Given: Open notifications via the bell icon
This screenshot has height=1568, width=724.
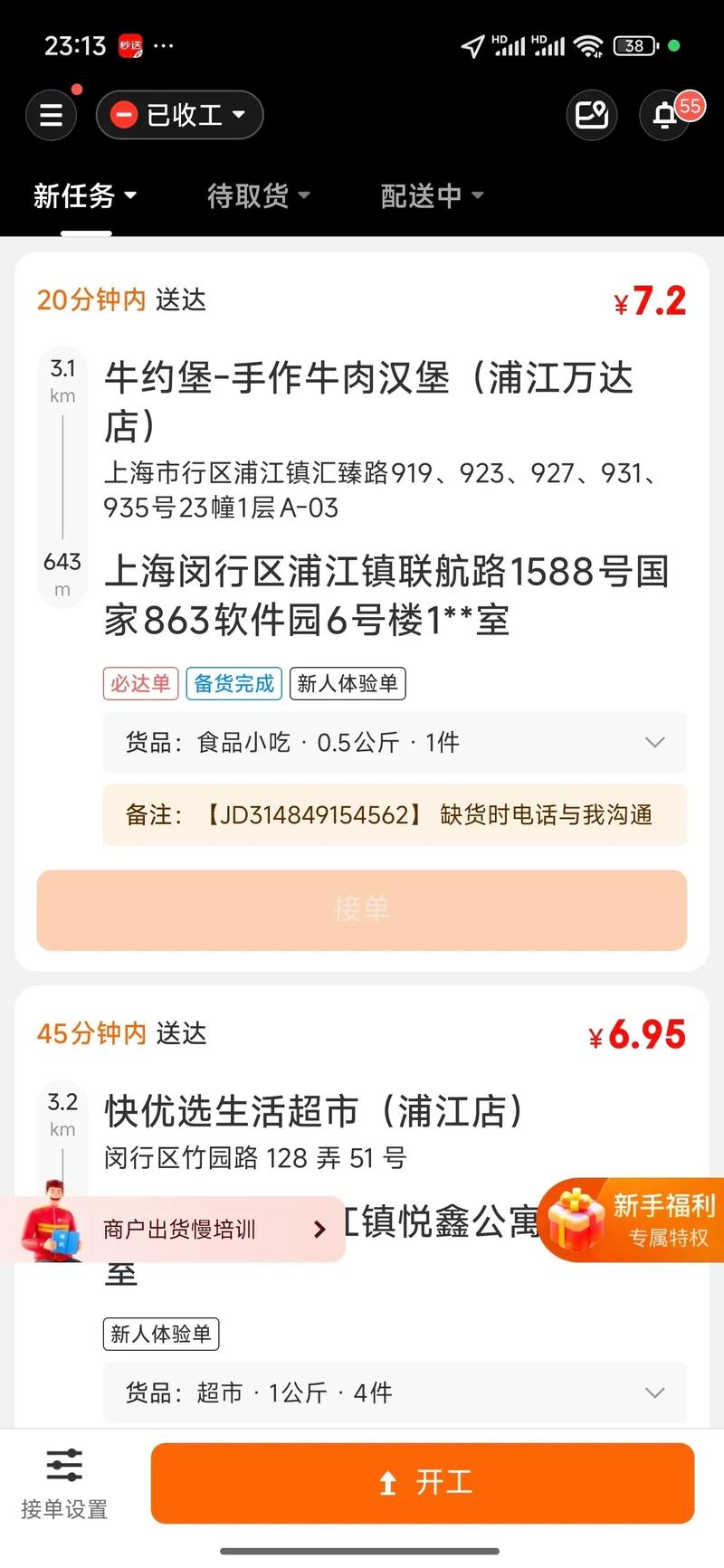Looking at the screenshot, I should (664, 115).
